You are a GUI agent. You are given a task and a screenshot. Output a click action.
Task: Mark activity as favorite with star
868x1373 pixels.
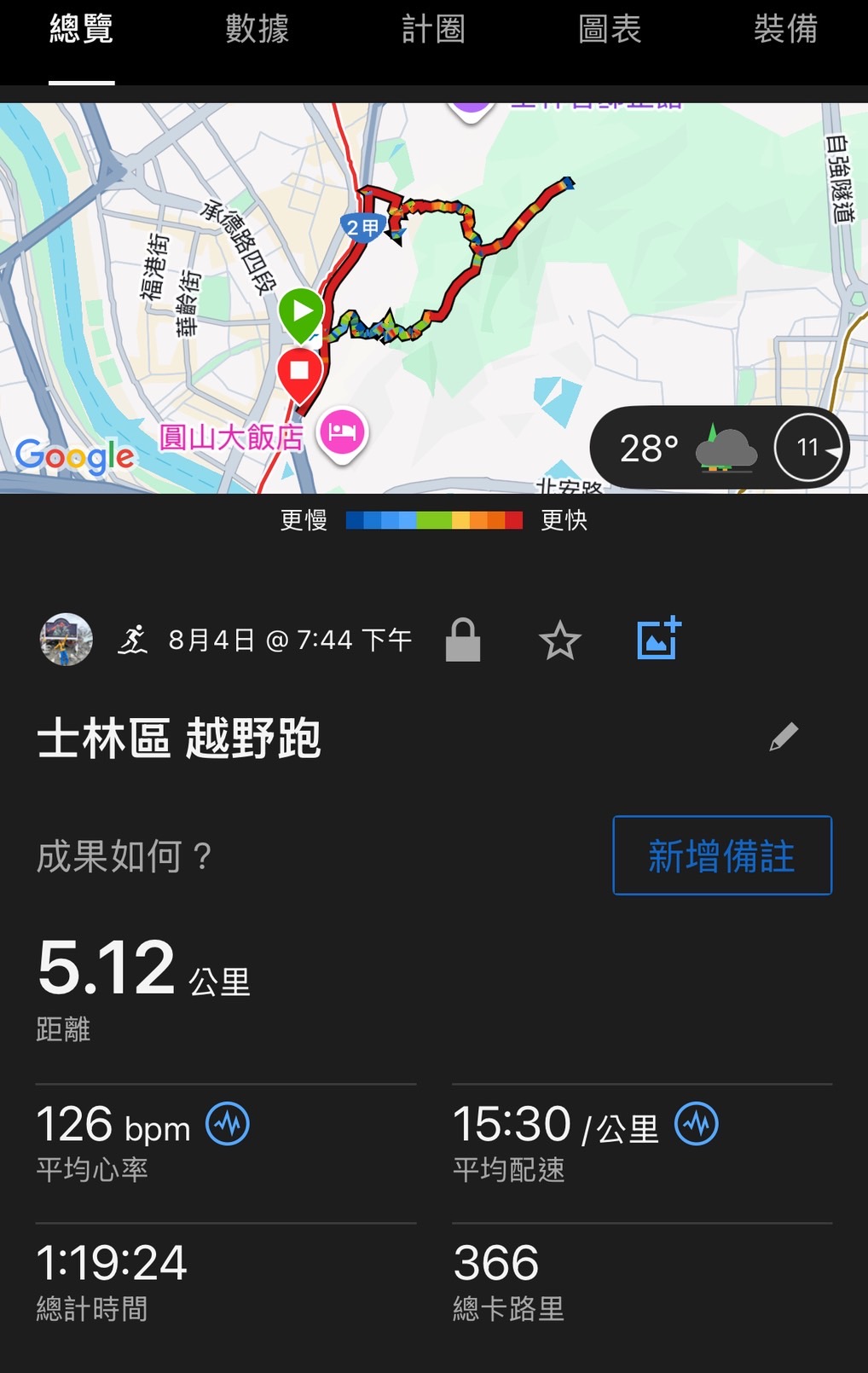click(560, 640)
